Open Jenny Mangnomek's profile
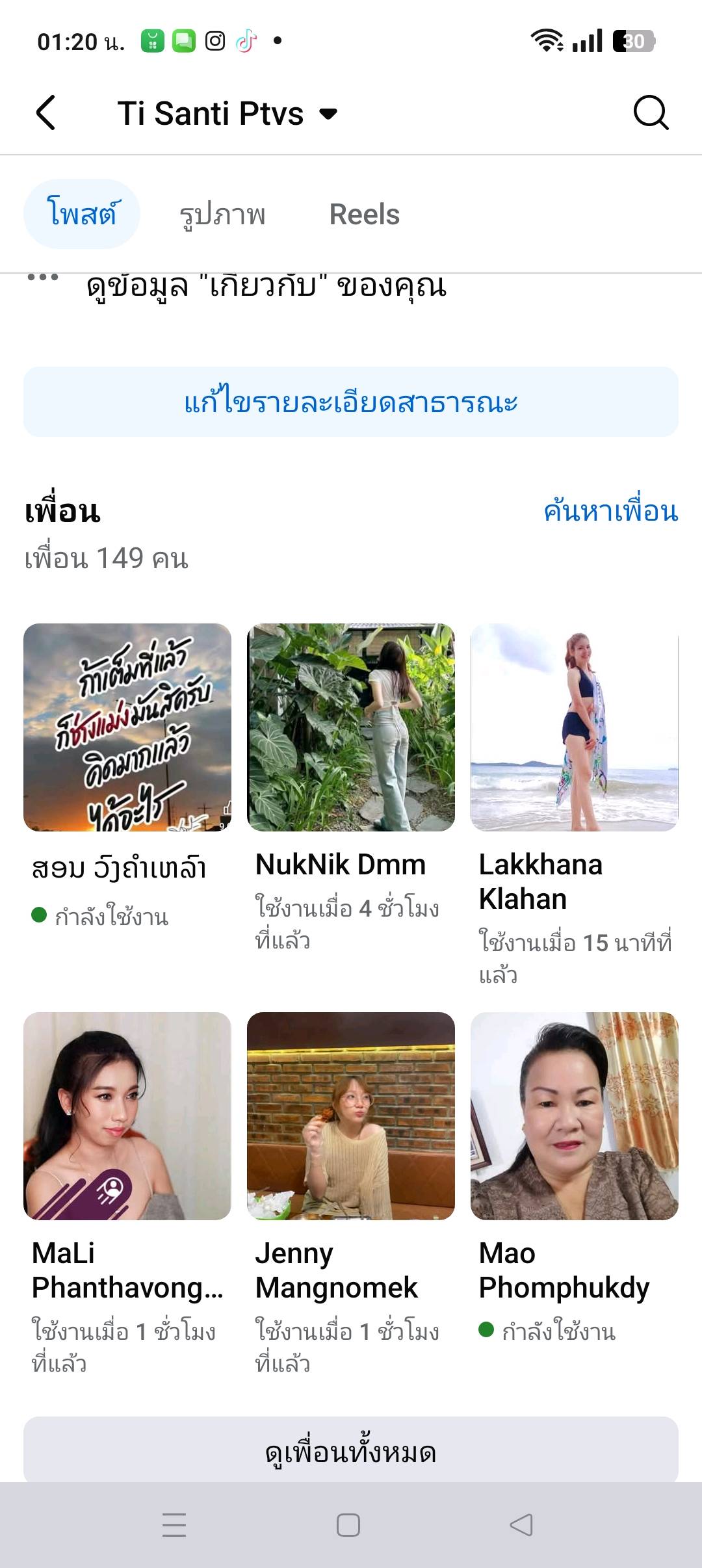Screen dimensions: 702x1568 pos(351,1116)
